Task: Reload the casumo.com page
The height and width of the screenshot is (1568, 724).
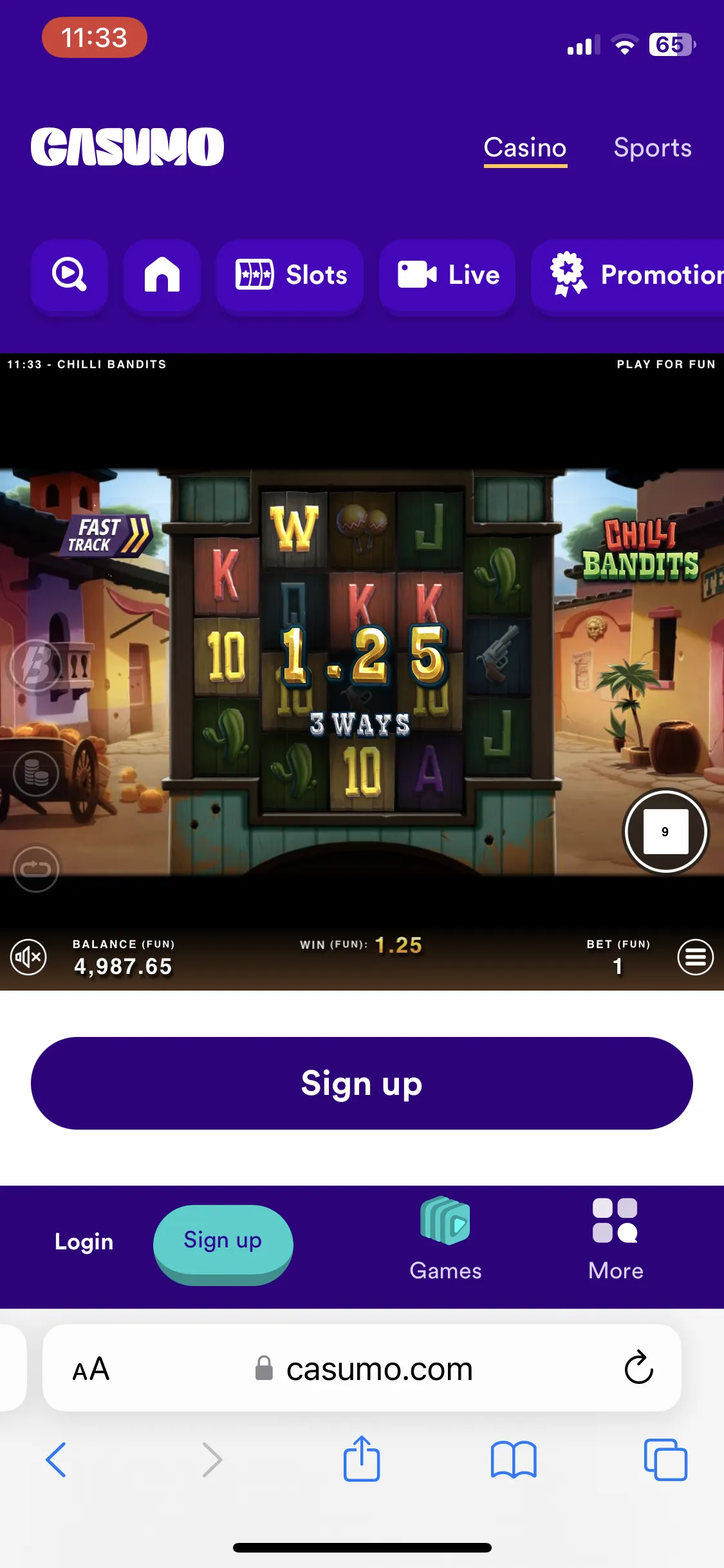Action: [638, 1367]
